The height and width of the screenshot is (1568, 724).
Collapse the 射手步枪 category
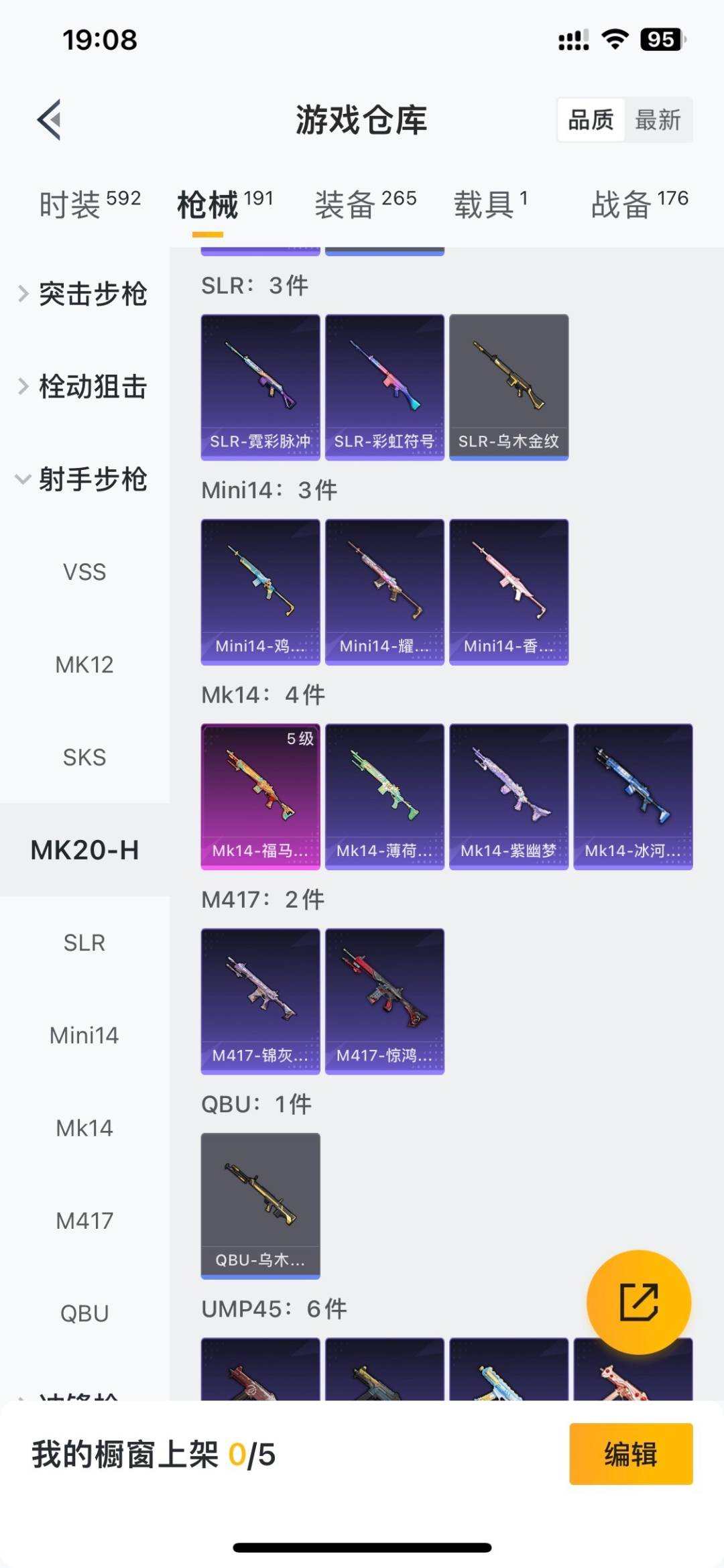(84, 479)
